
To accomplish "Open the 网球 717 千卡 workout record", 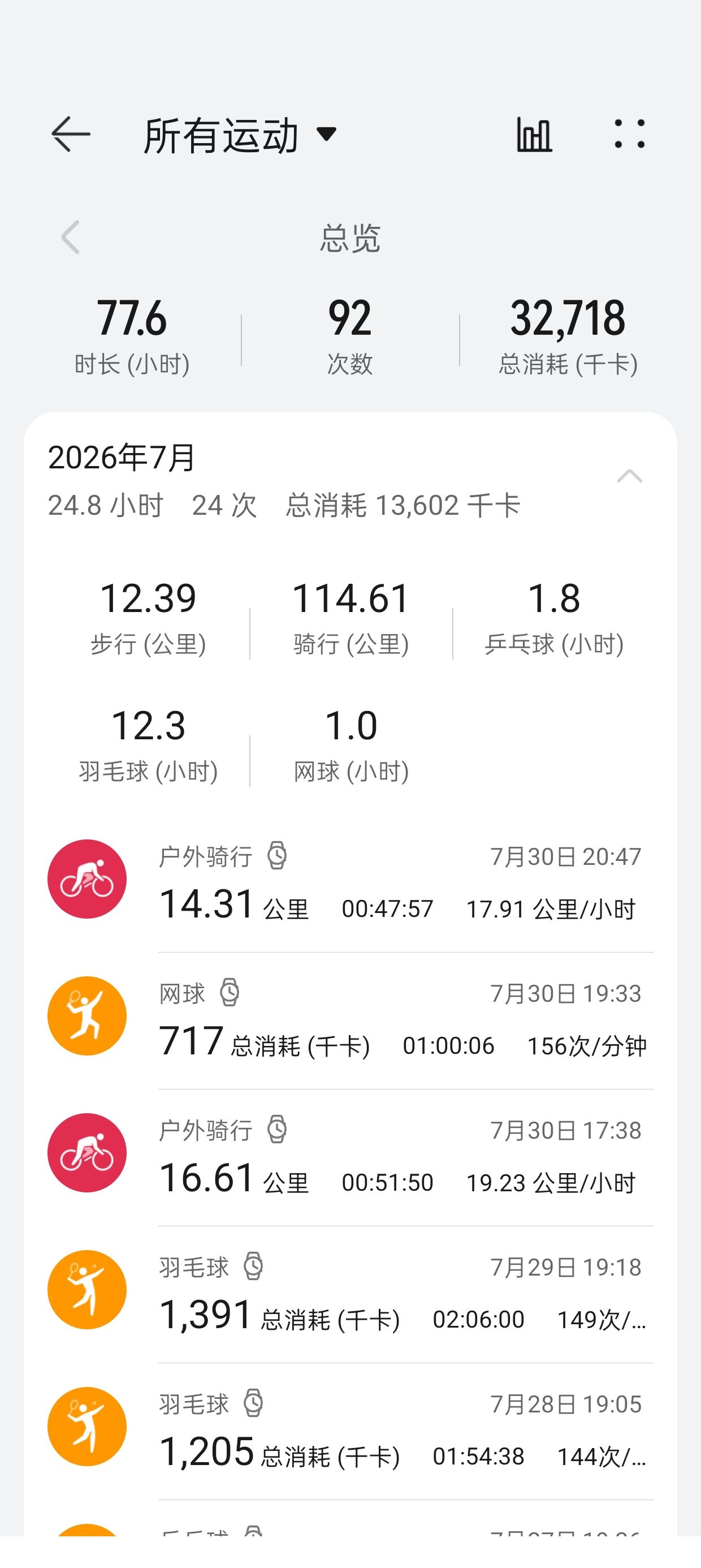I will pos(350,1021).
